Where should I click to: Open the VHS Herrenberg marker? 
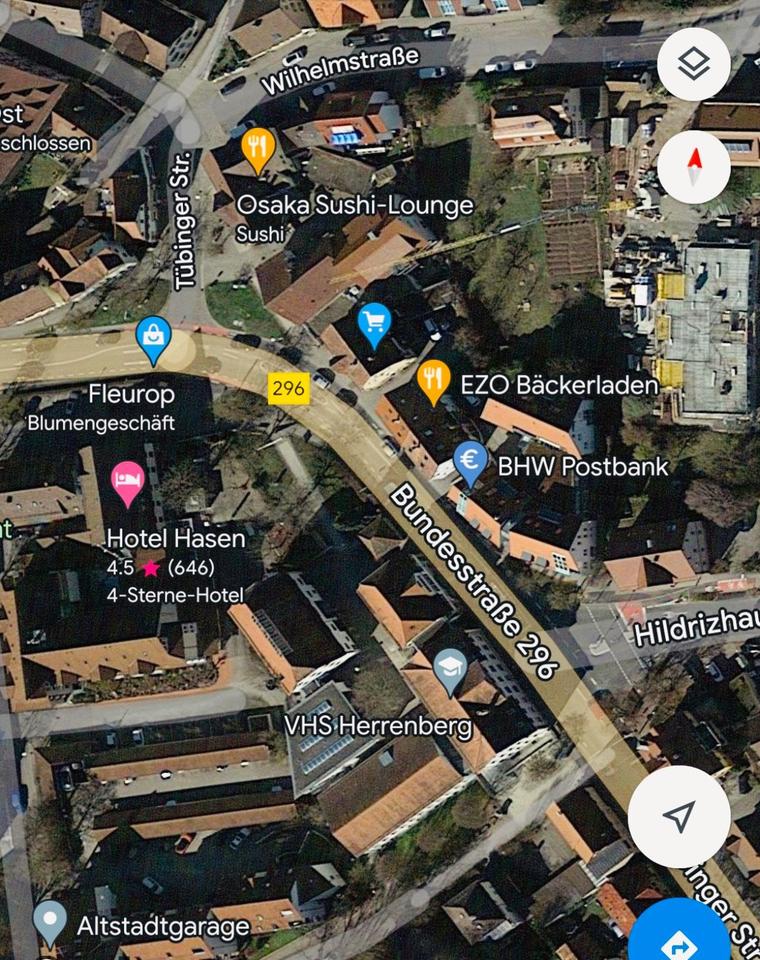pyautogui.click(x=450, y=669)
